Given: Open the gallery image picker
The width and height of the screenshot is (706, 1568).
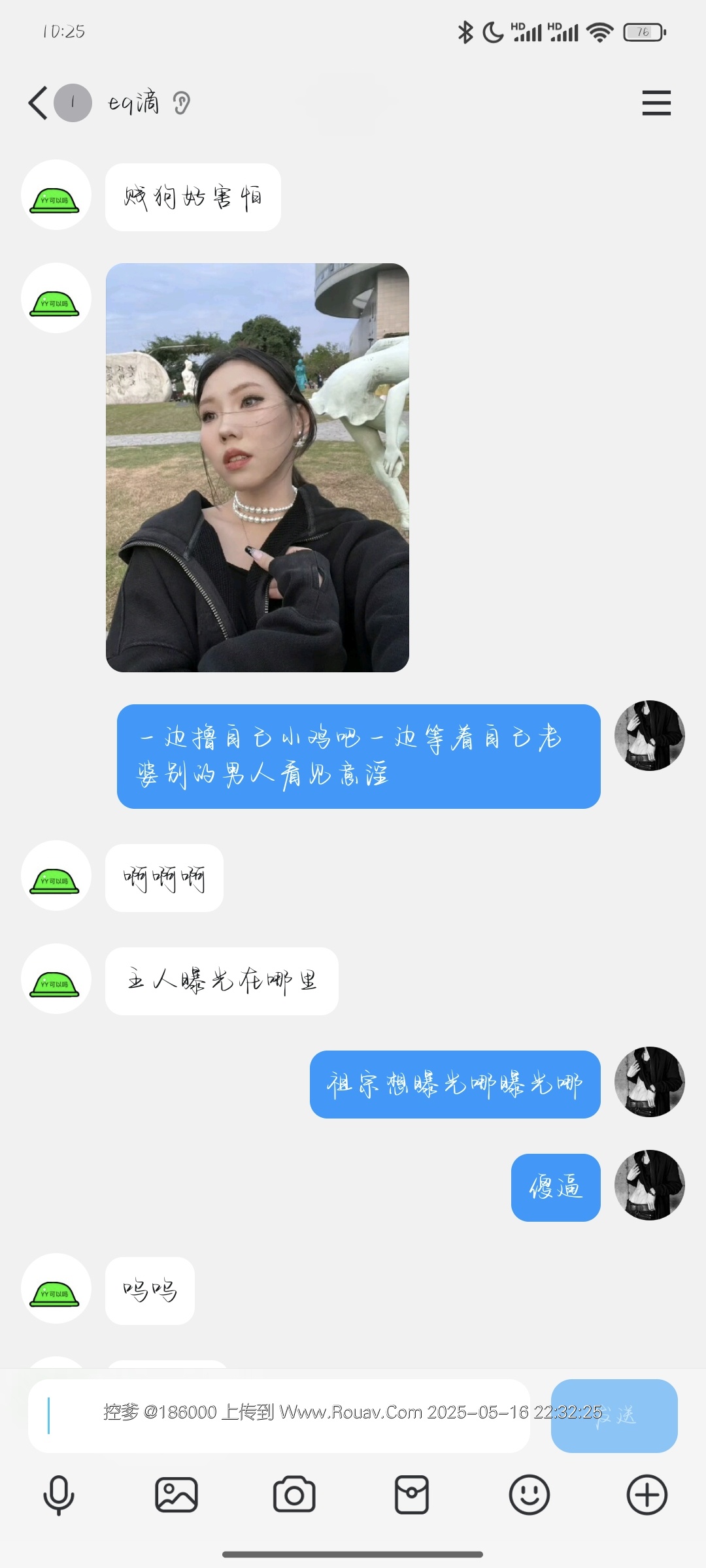Looking at the screenshot, I should pos(176,1495).
